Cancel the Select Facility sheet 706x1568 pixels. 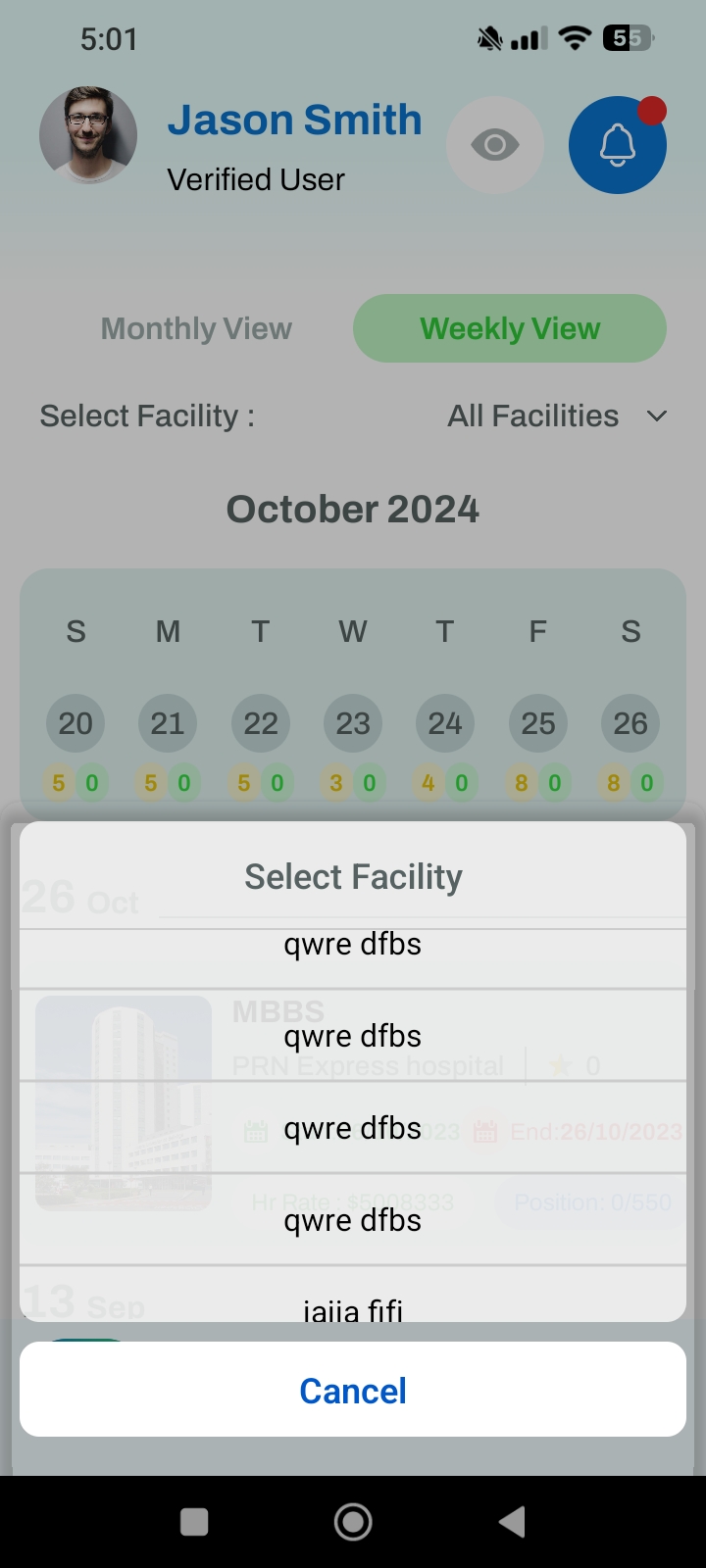click(353, 1390)
